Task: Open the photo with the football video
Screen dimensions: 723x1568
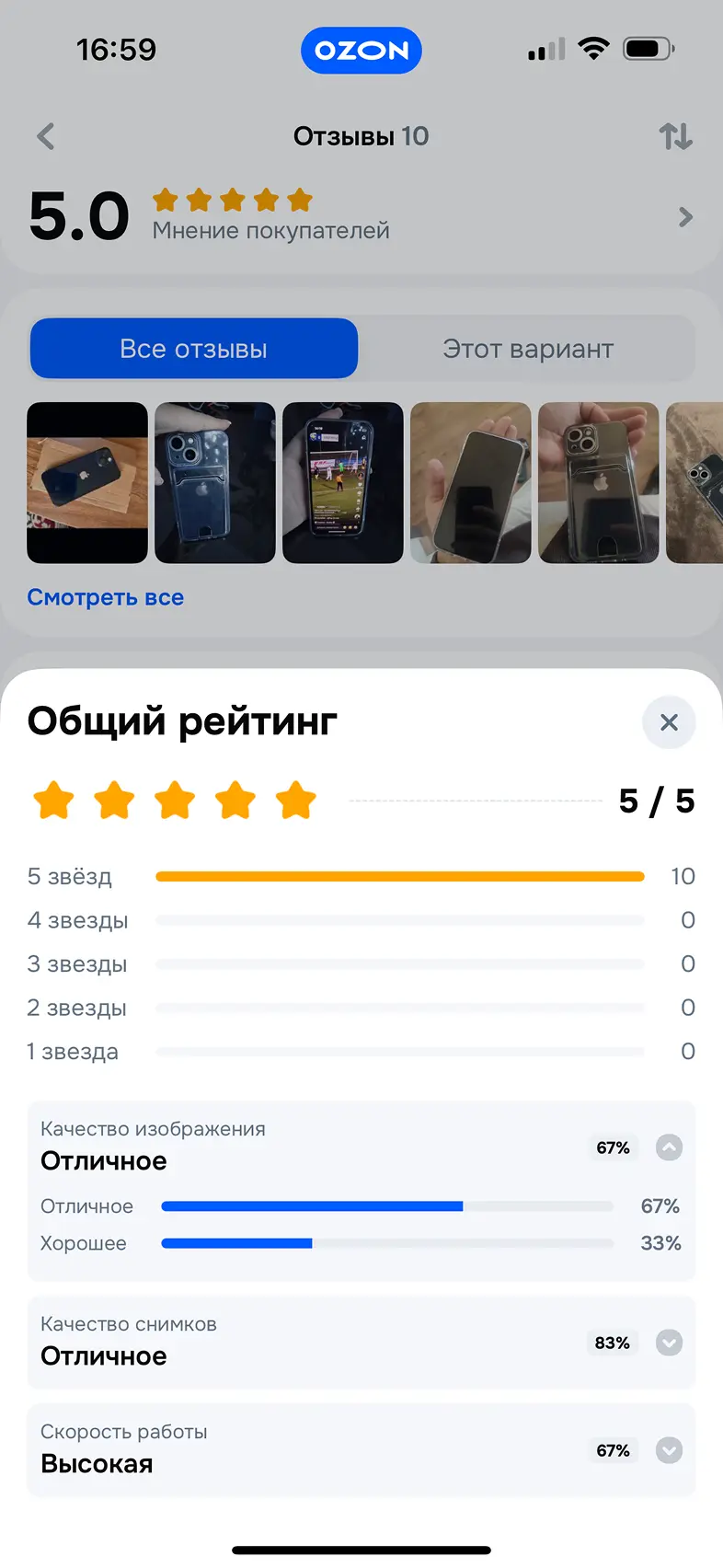Action: pos(343,482)
